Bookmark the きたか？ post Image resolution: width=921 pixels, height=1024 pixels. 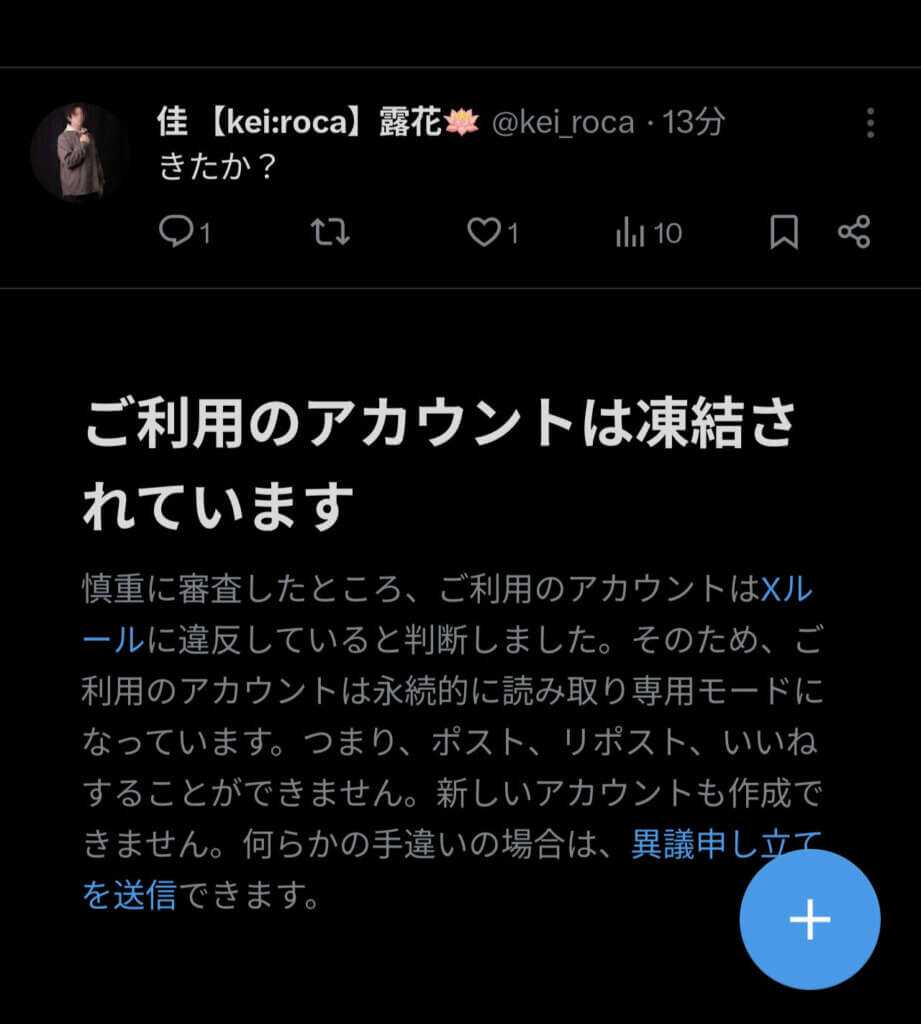(x=784, y=233)
